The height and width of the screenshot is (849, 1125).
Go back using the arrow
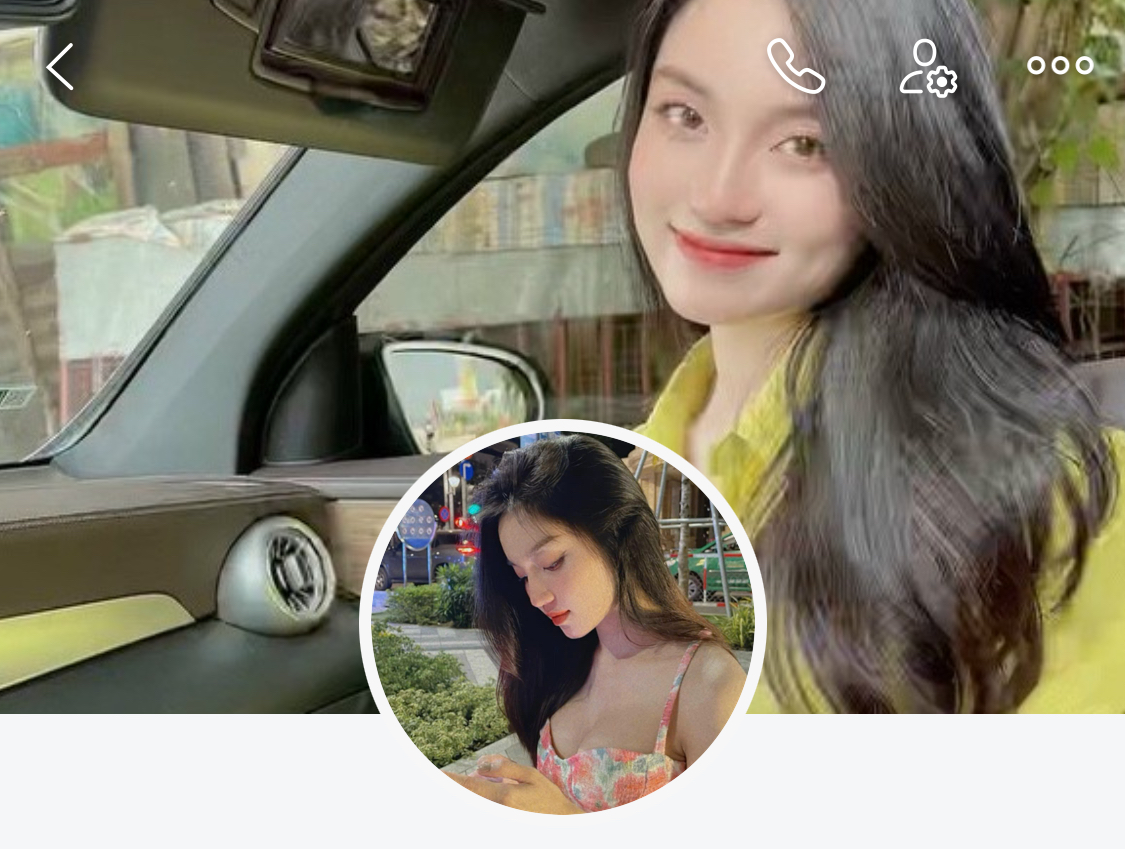point(60,66)
